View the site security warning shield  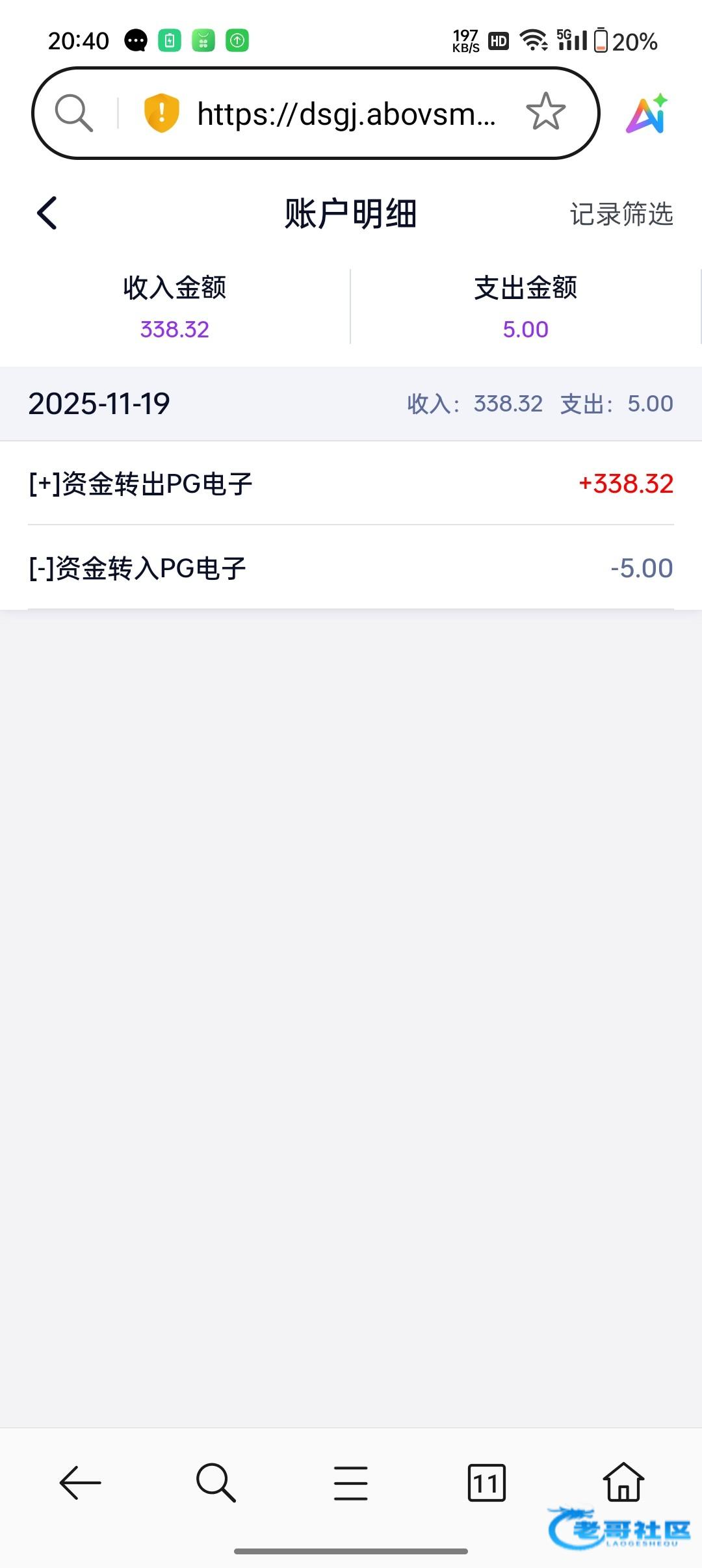point(161,113)
